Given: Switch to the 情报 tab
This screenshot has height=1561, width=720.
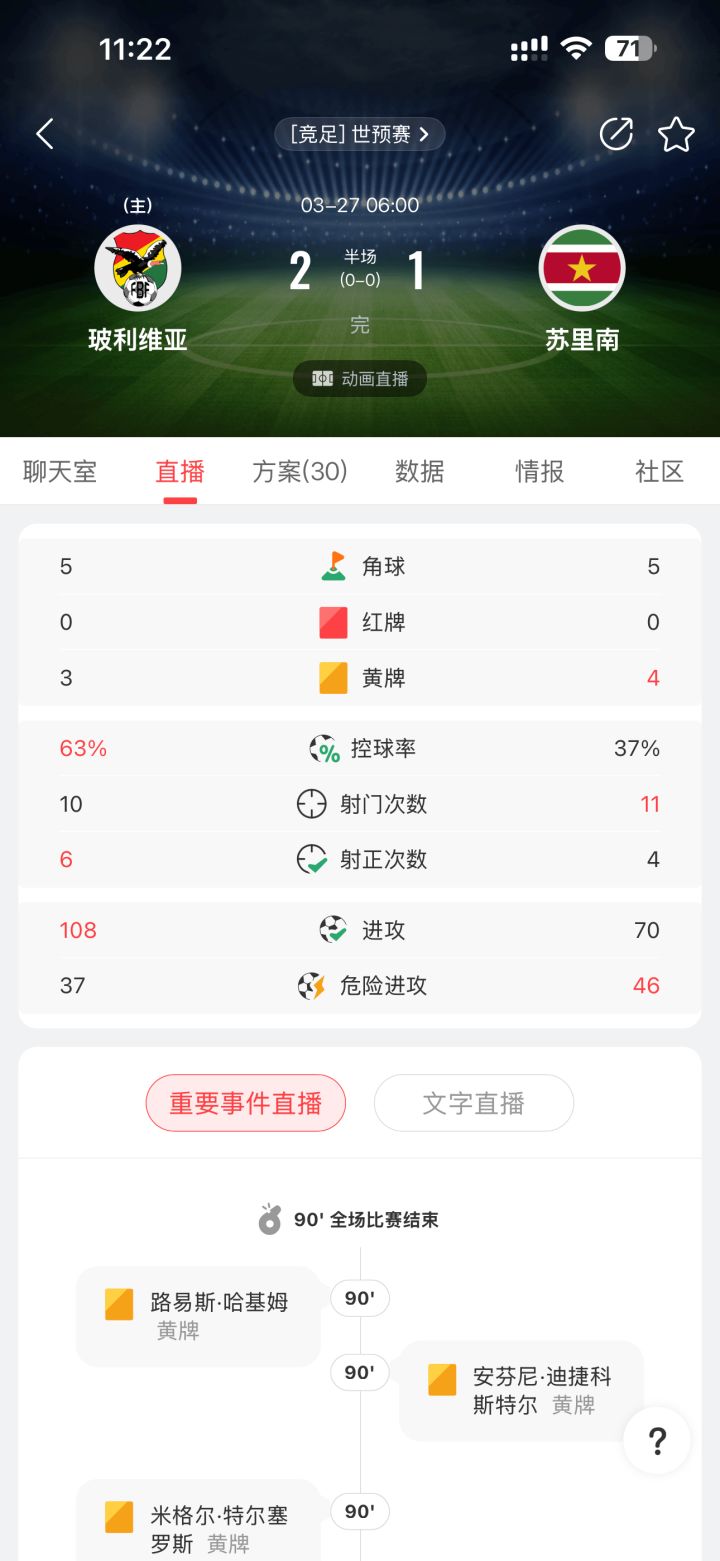Looking at the screenshot, I should pos(540,472).
